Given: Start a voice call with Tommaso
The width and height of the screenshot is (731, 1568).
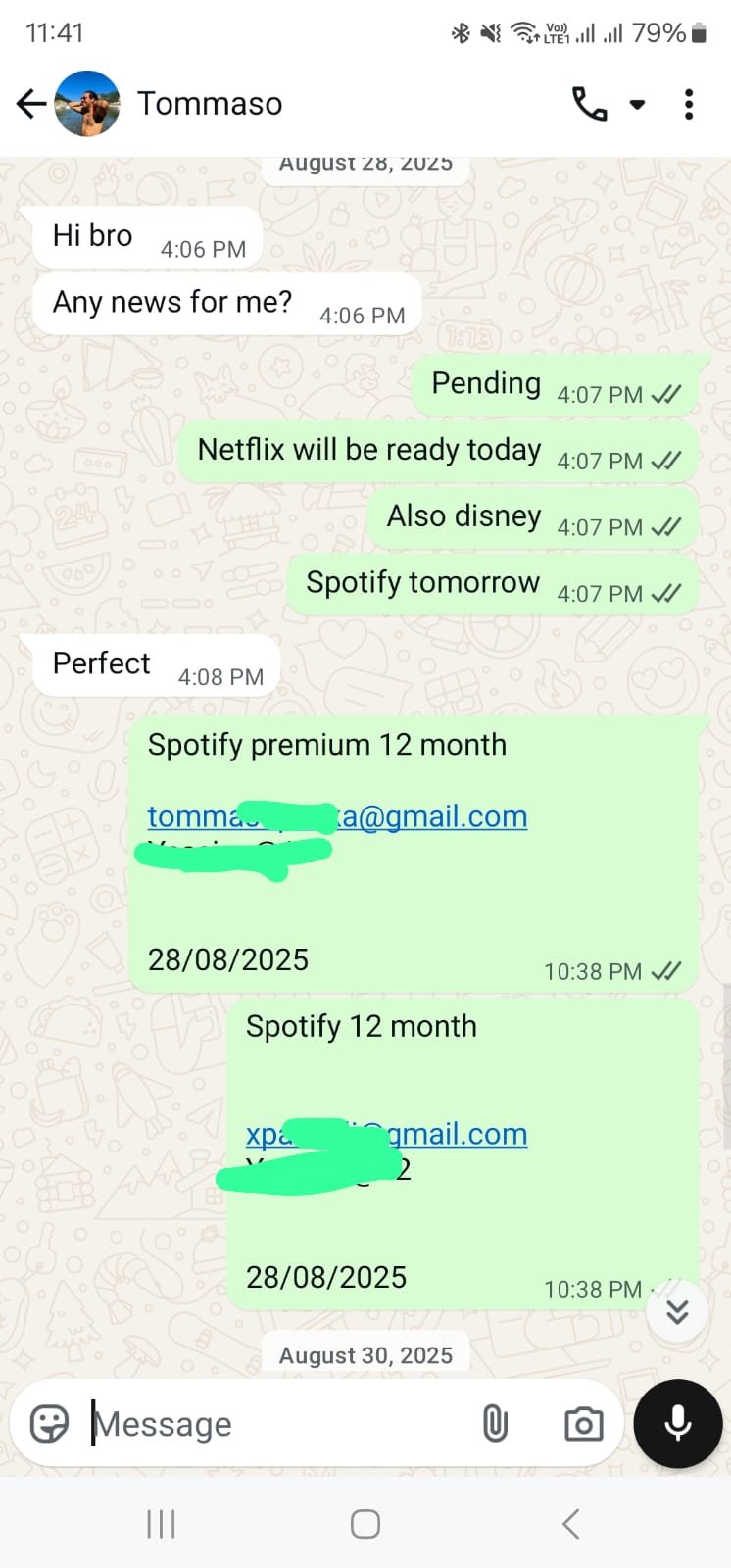Looking at the screenshot, I should [x=589, y=103].
